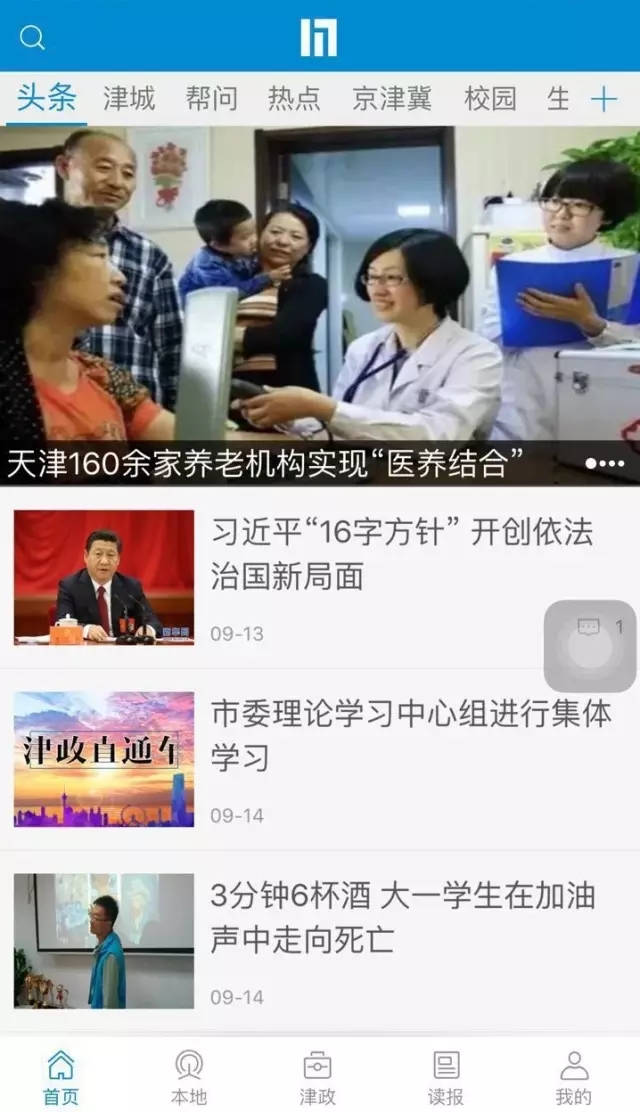
Task: Select the 首页 home tab
Action: pos(61,1077)
